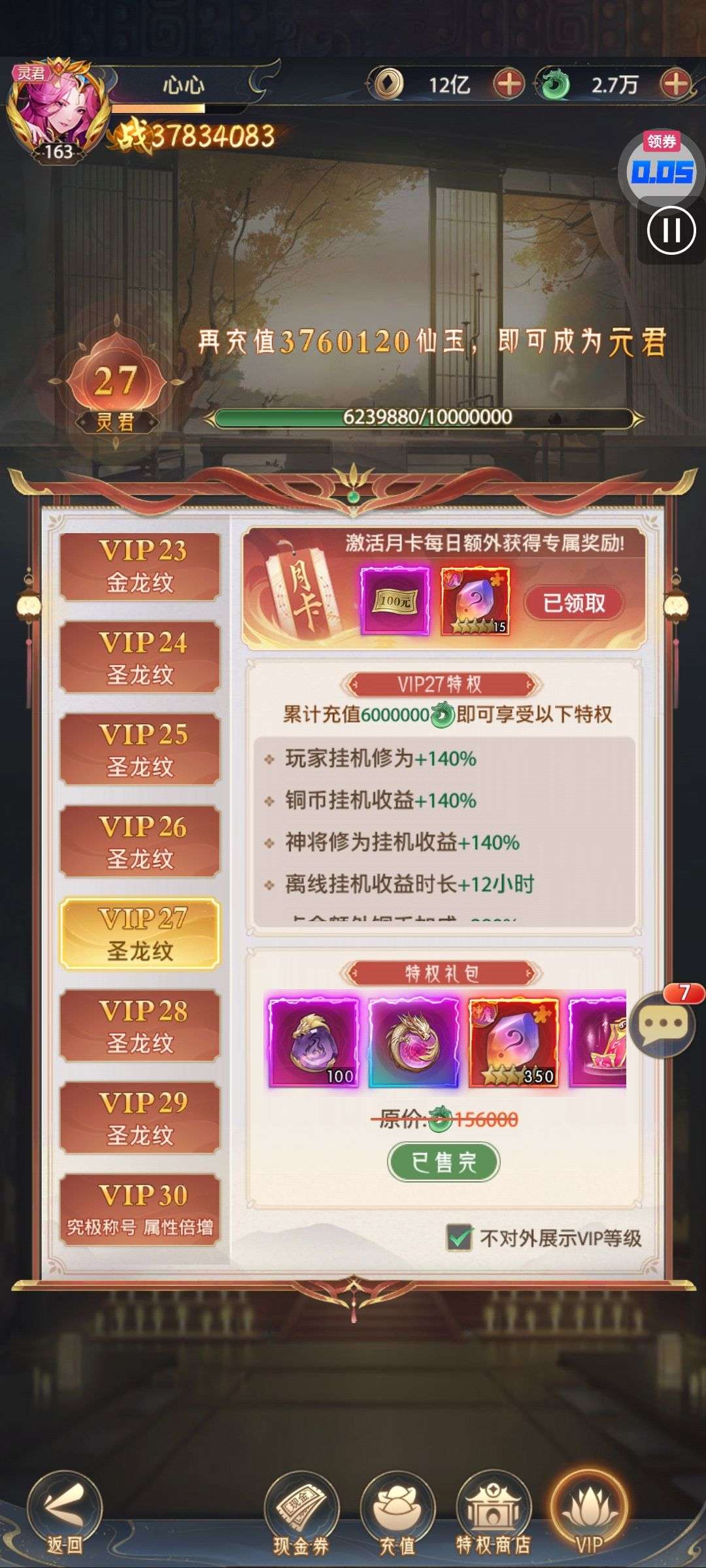View VIP 29 privileges
Image resolution: width=706 pixels, height=1568 pixels.
click(x=140, y=1118)
